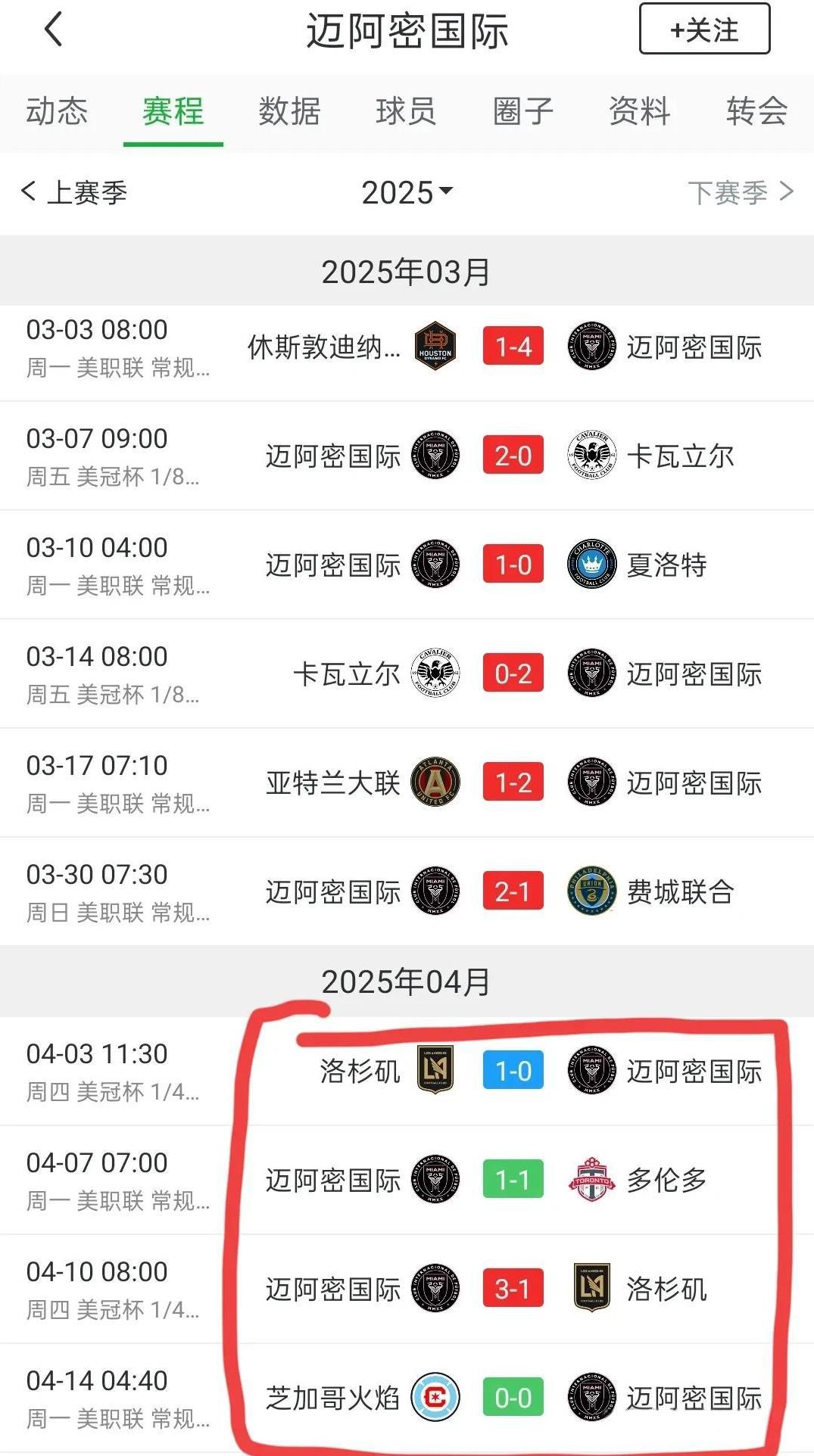Viewport: 814px width, 1456px height.
Task: Switch to the 动态 tab
Action: (57, 110)
